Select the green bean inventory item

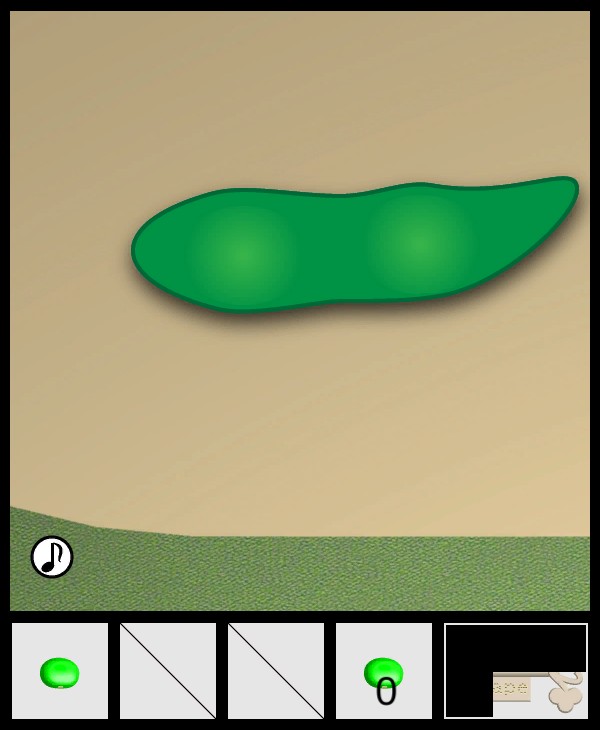[60, 672]
